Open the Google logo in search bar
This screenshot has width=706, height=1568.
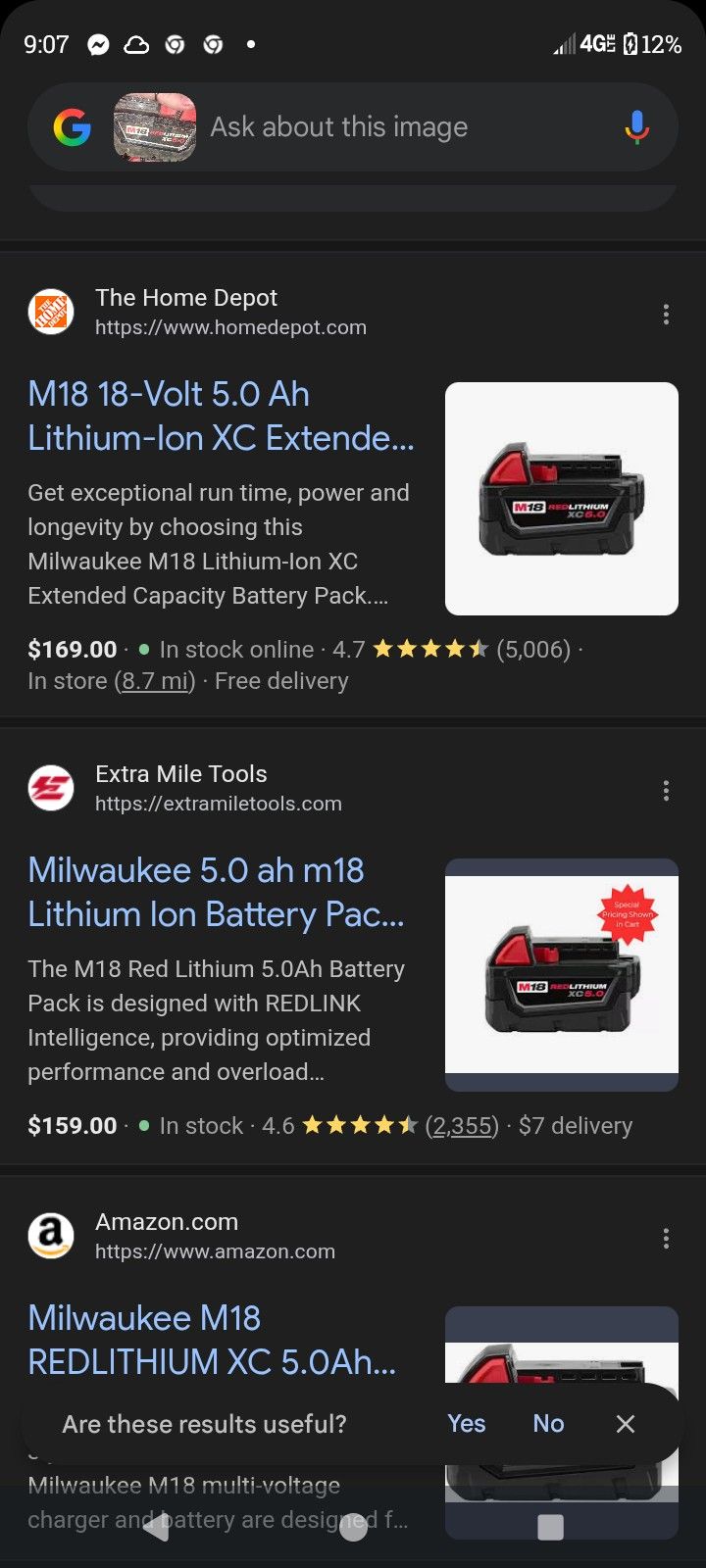pos(72,127)
